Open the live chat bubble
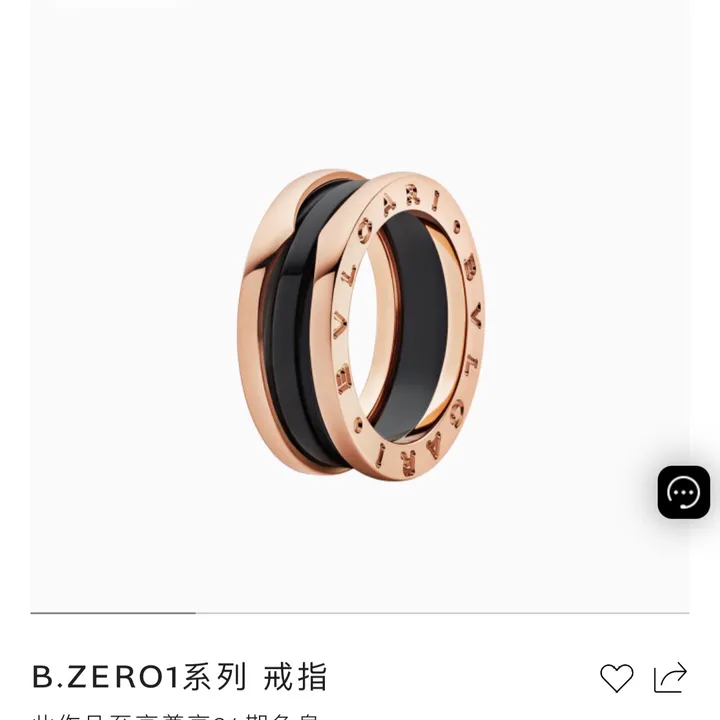Screen dimensions: 720x720 click(683, 492)
